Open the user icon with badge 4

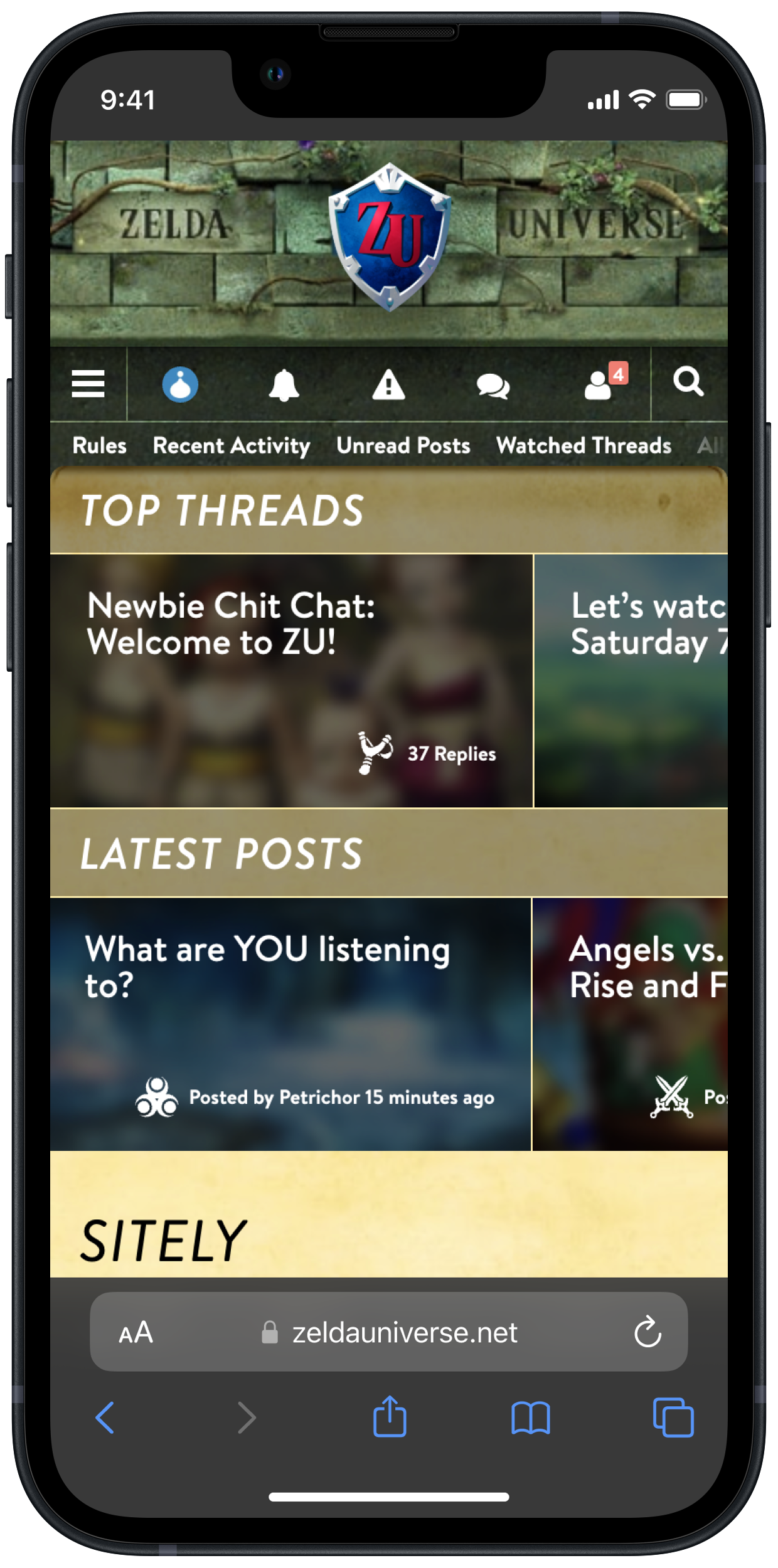(x=605, y=381)
